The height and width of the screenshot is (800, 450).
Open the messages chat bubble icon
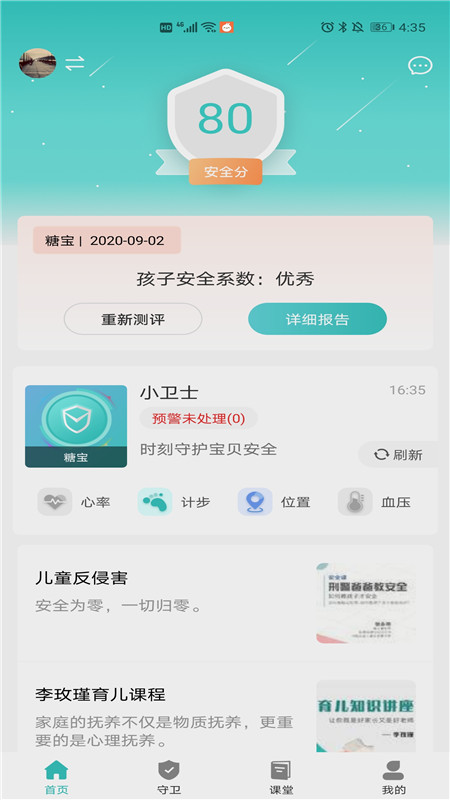click(420, 66)
